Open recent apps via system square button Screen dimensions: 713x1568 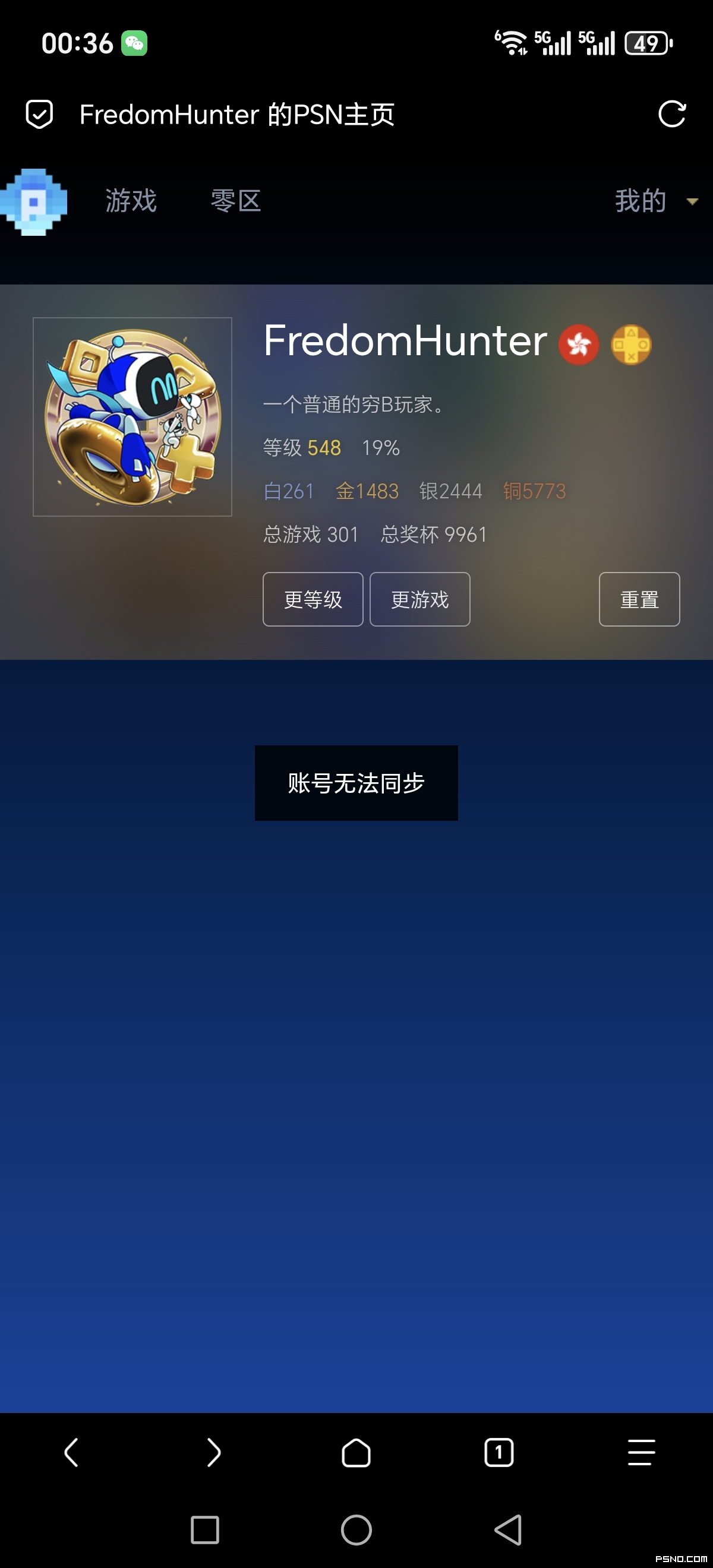click(204, 1529)
